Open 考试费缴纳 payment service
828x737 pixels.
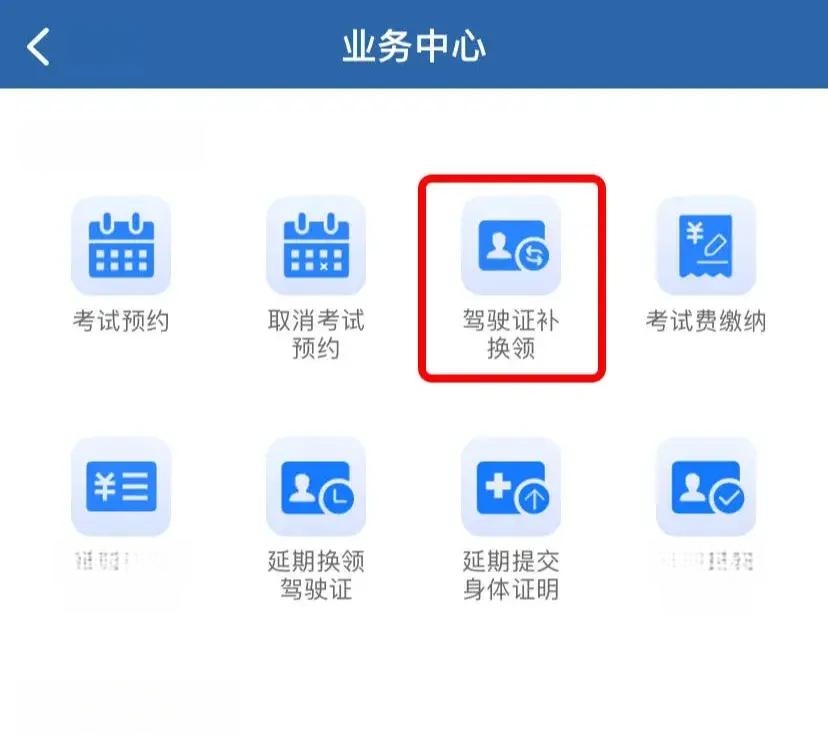[x=706, y=246]
